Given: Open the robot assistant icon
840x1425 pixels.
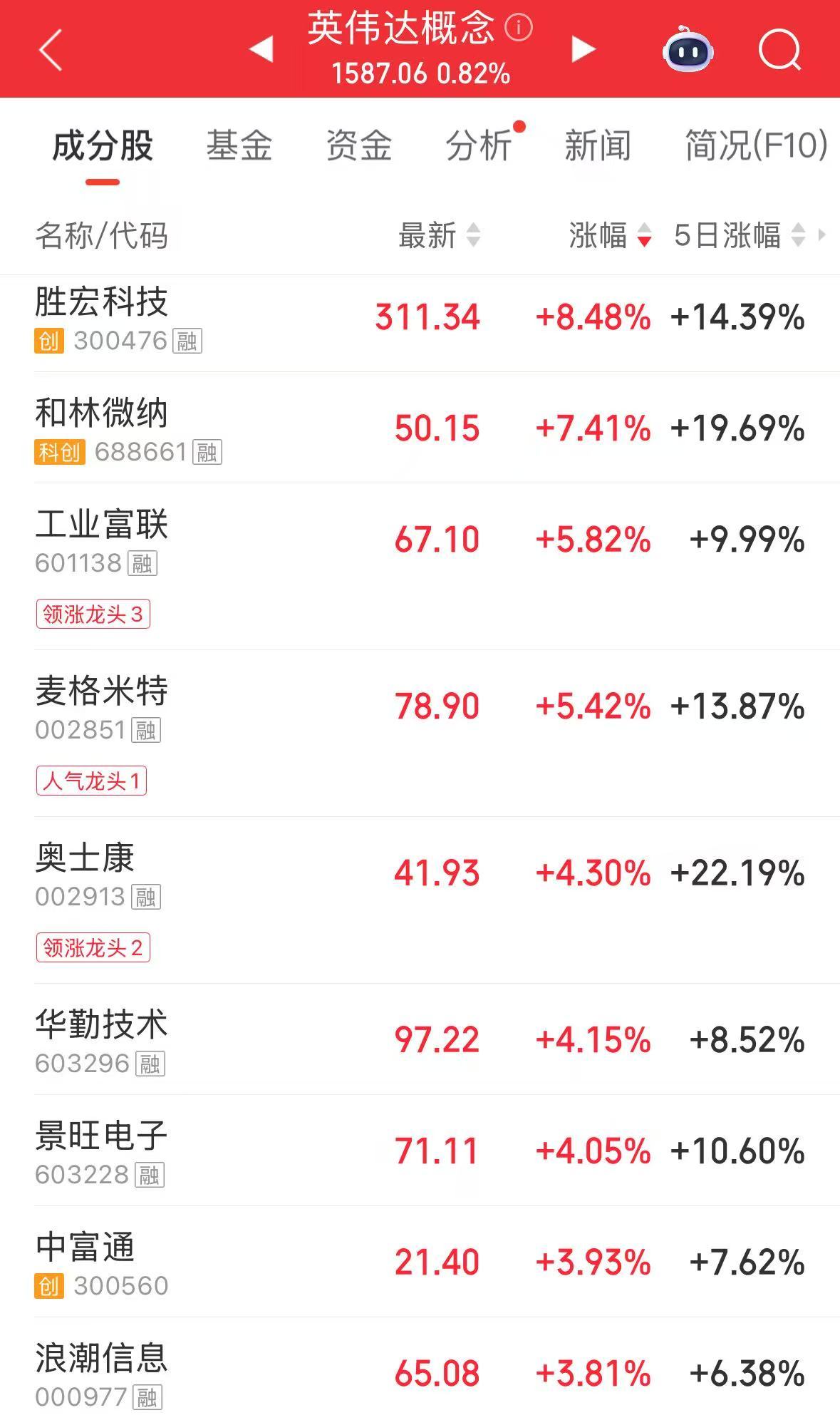Looking at the screenshot, I should point(688,50).
